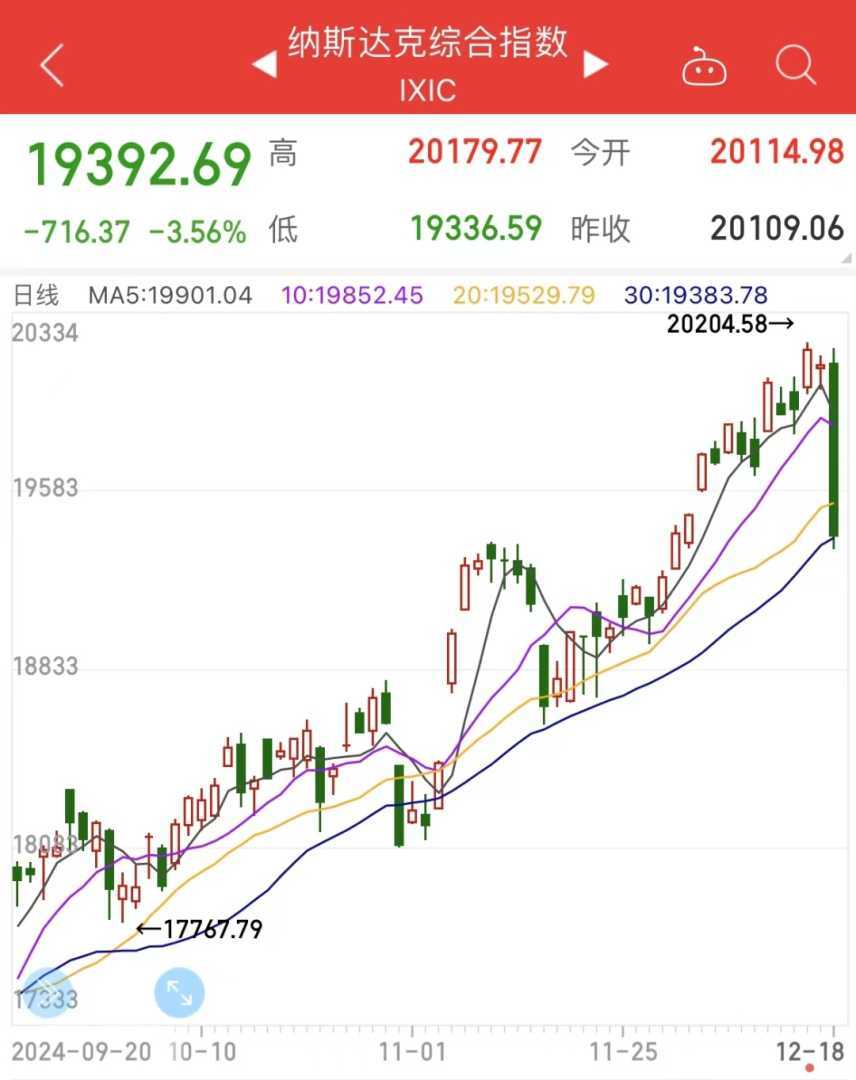Go back from the IXIC index page
This screenshot has height=1080, width=856.
pos(52,66)
